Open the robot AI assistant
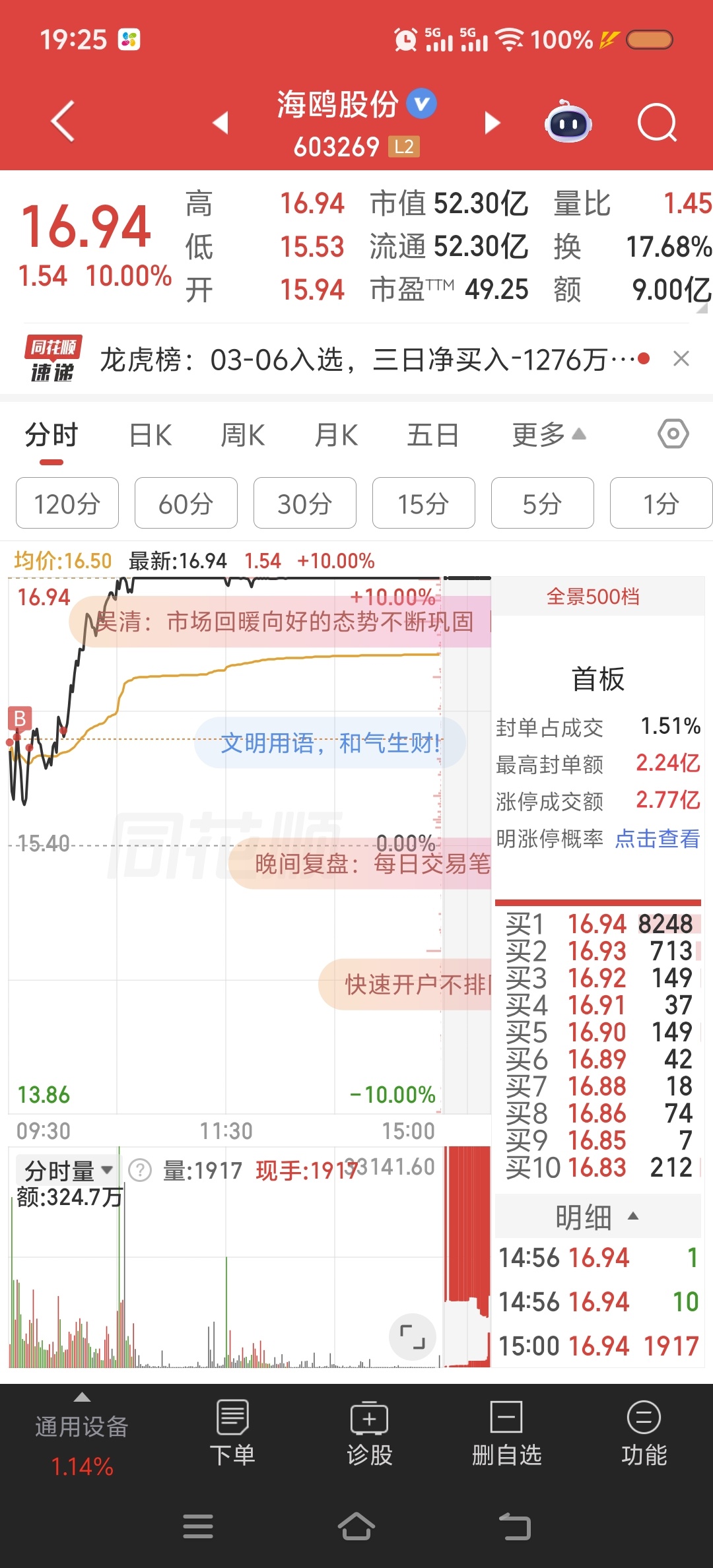713x1568 pixels. click(568, 123)
